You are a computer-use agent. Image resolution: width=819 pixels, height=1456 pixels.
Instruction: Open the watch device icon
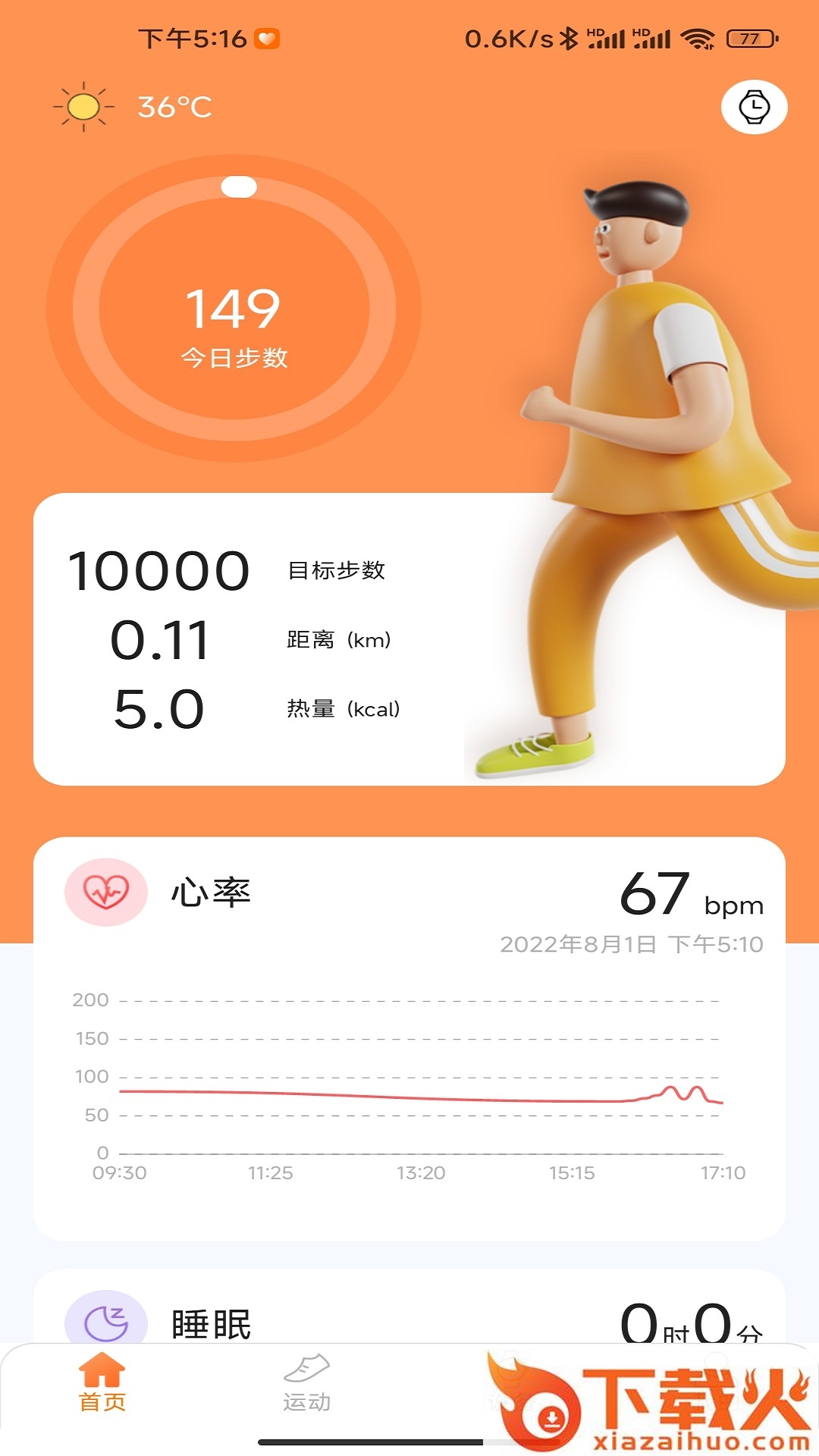coord(754,107)
